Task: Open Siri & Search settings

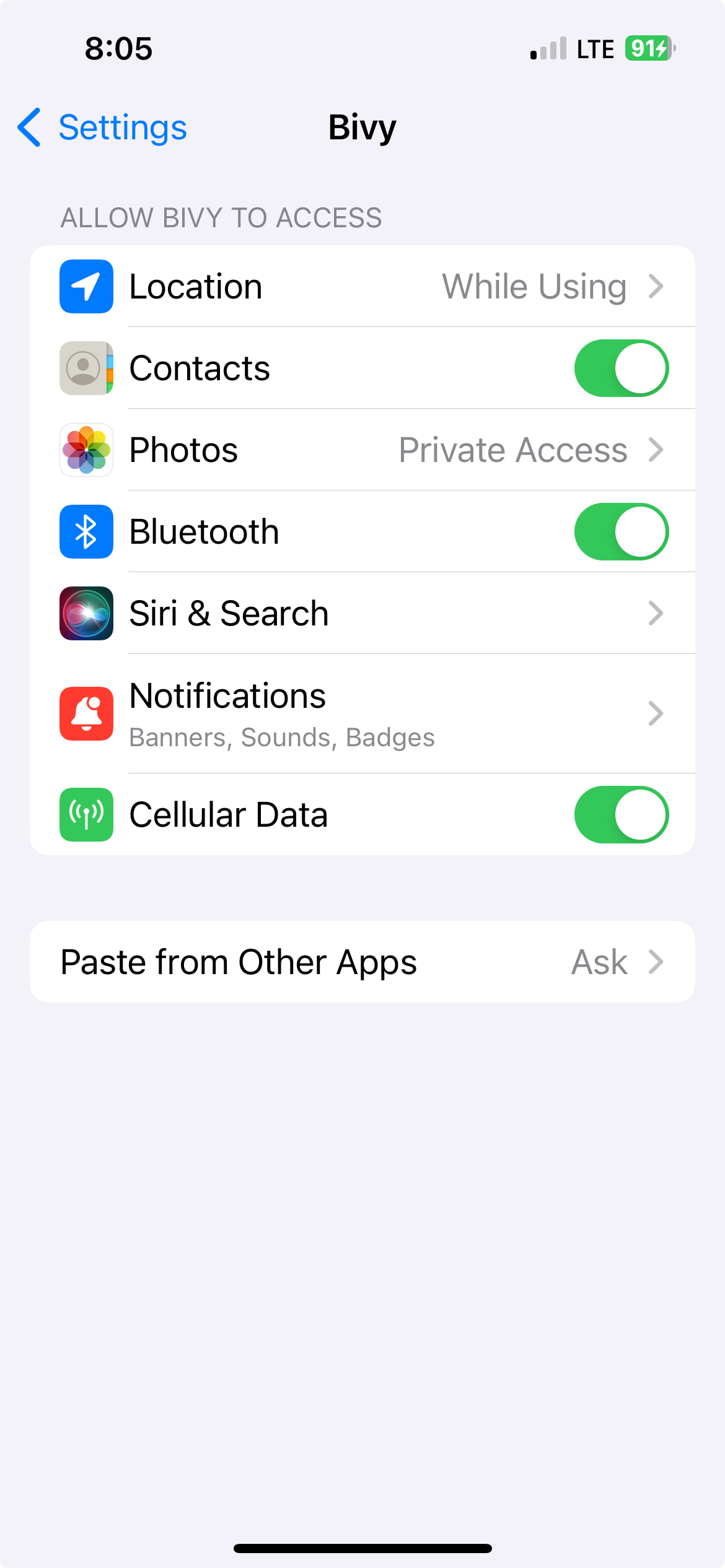Action: (x=362, y=613)
